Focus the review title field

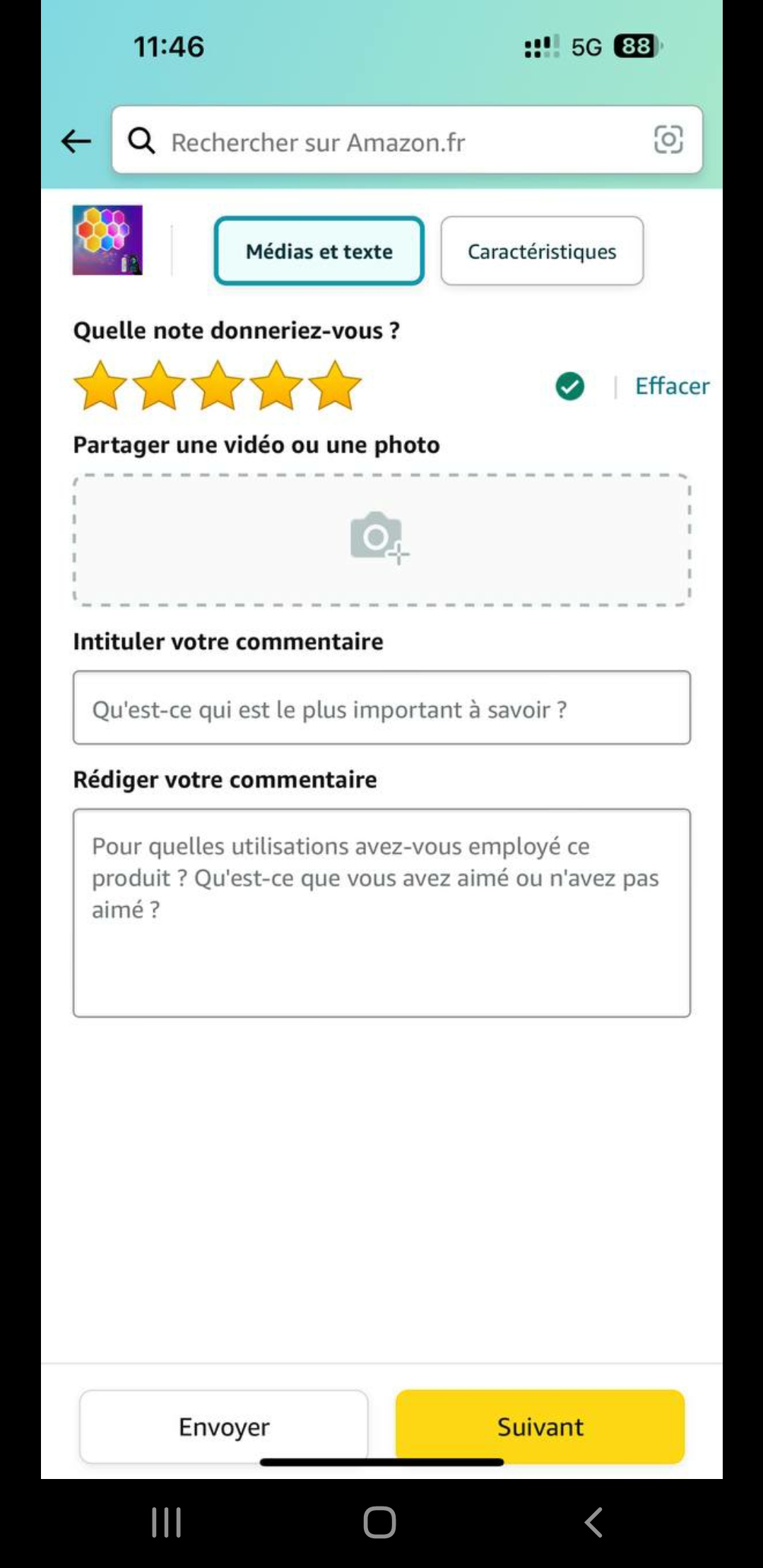click(x=381, y=708)
